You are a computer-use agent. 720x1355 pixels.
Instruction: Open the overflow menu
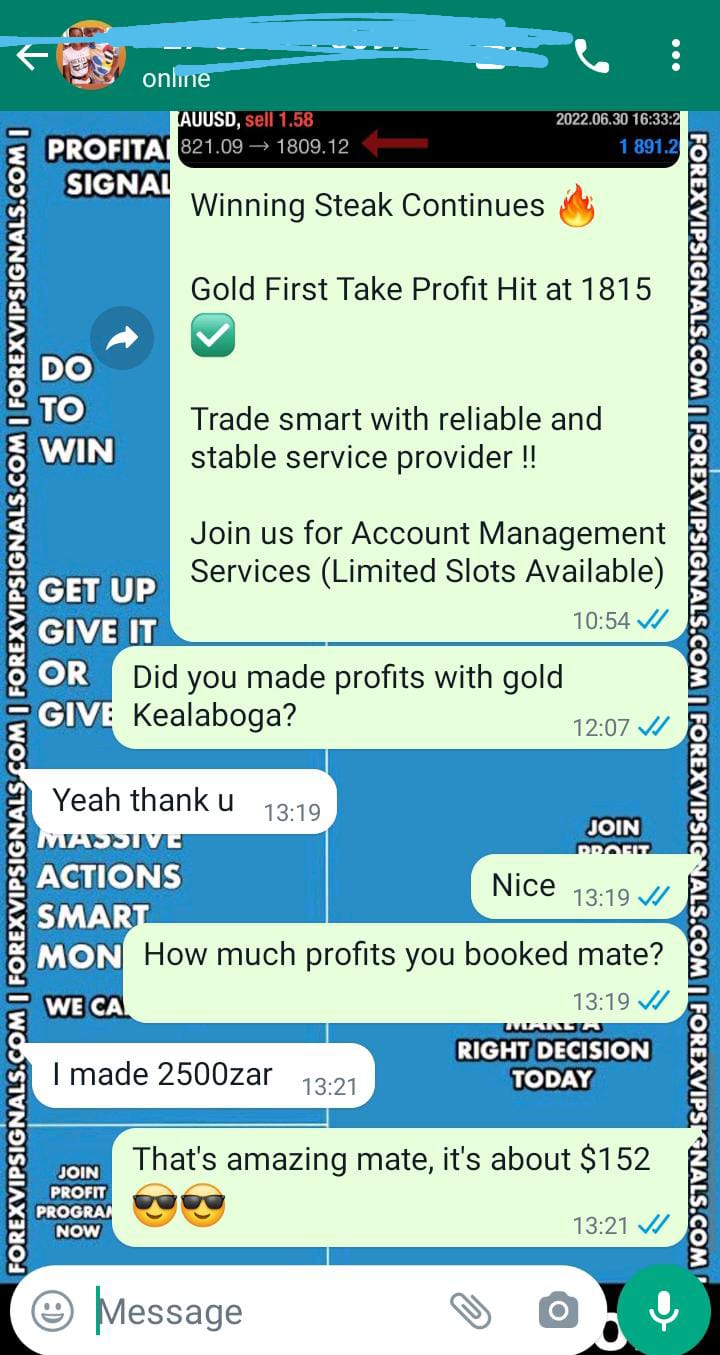coord(676,56)
